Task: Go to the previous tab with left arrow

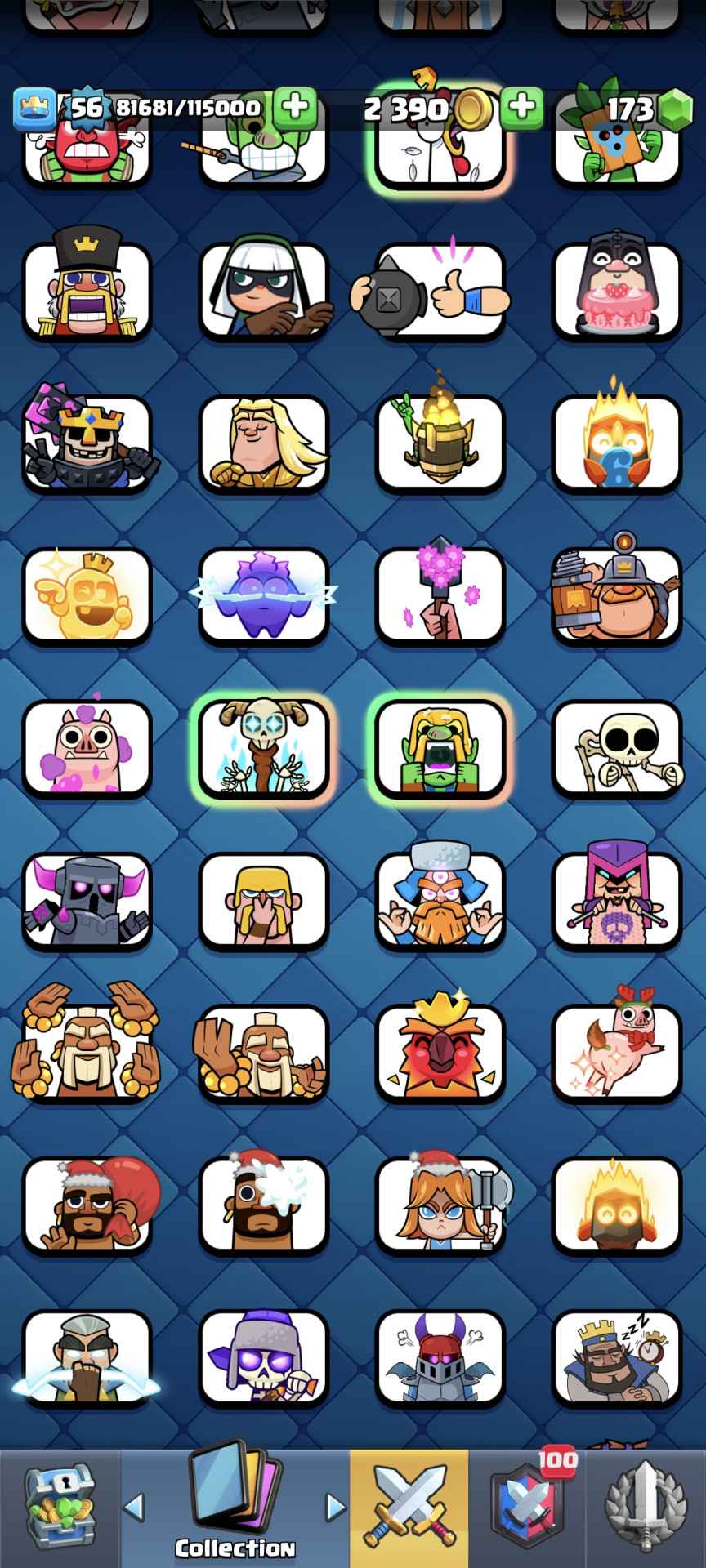Action: coord(134,1508)
